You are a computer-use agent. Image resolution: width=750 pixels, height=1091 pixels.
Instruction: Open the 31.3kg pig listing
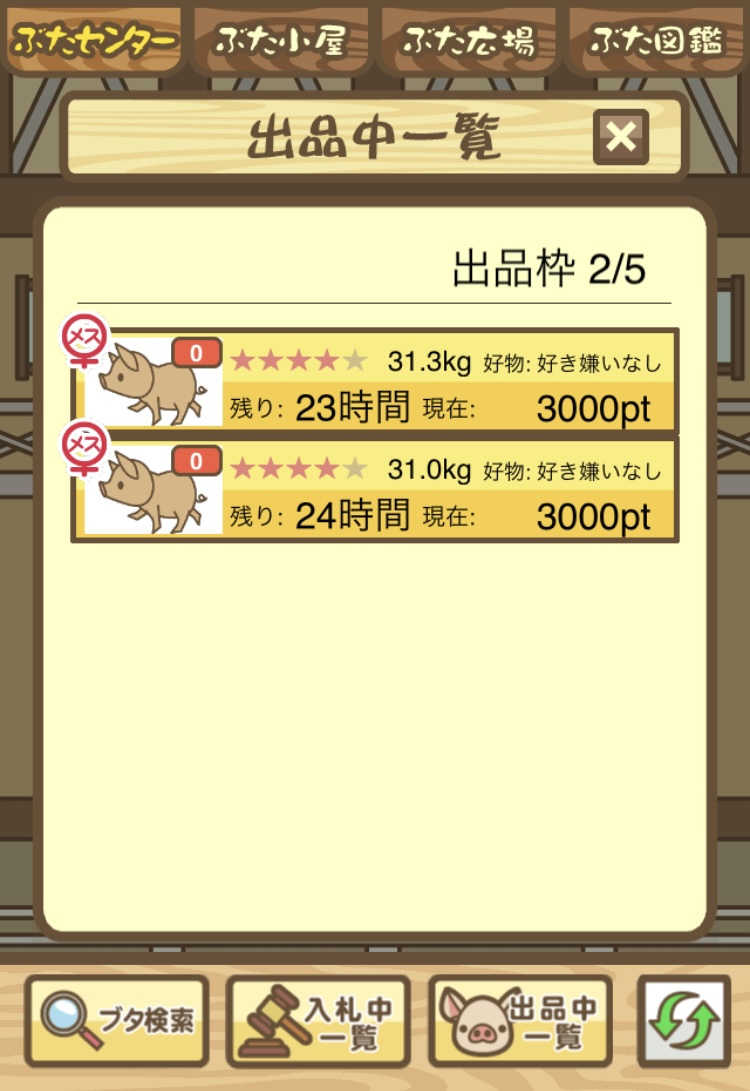(x=375, y=381)
